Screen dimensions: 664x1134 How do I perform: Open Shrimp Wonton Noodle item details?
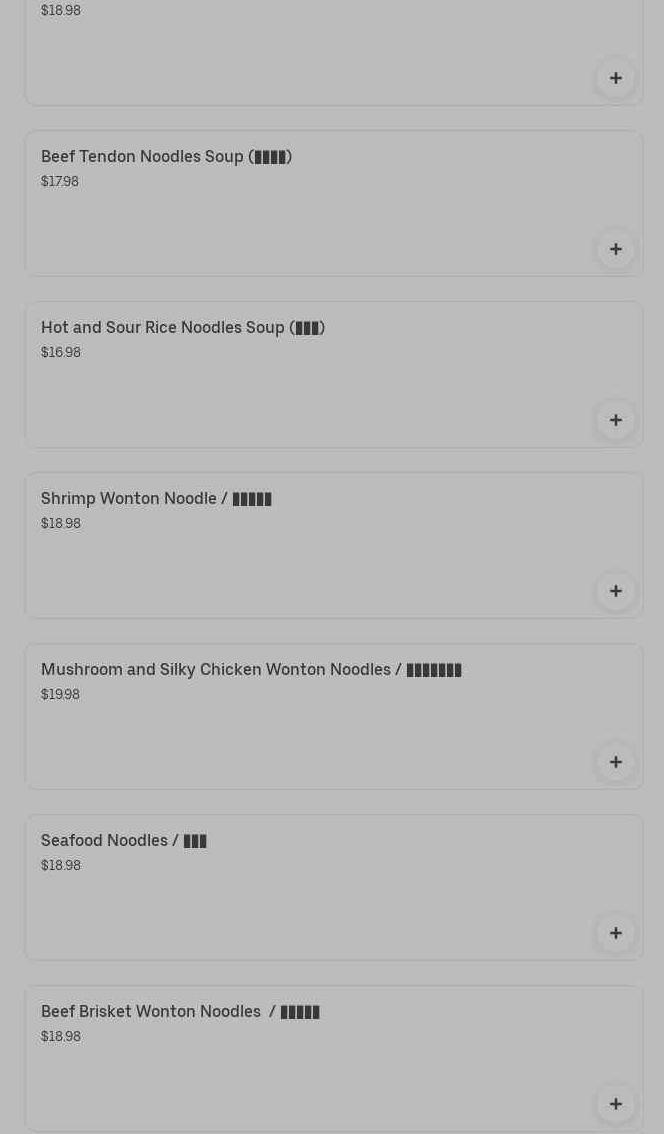[x=156, y=499]
